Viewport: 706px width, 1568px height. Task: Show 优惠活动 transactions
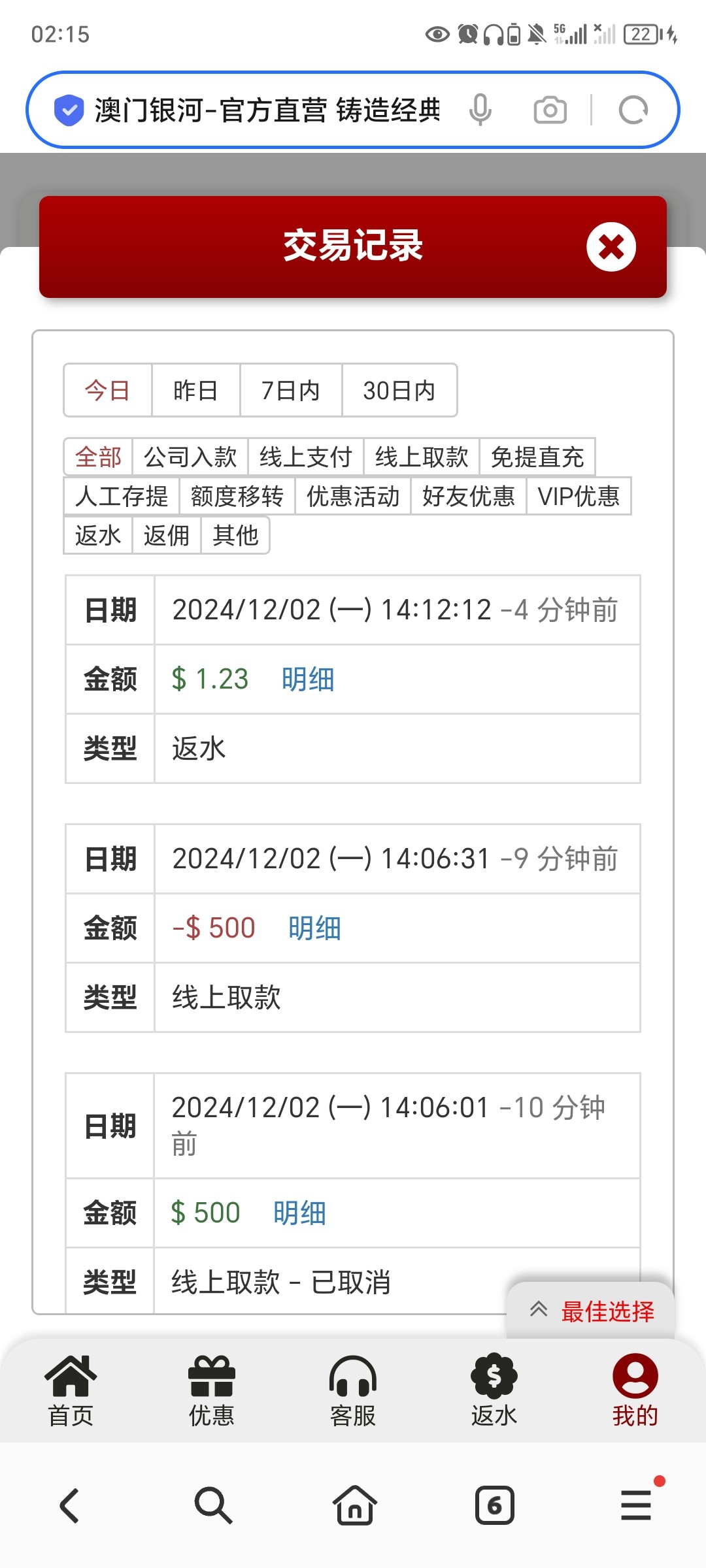pyautogui.click(x=353, y=497)
